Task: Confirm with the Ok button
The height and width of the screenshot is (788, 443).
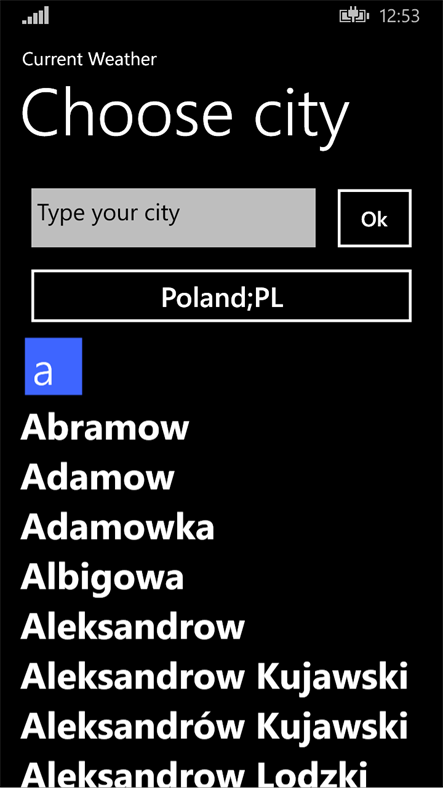Action: 375,218
